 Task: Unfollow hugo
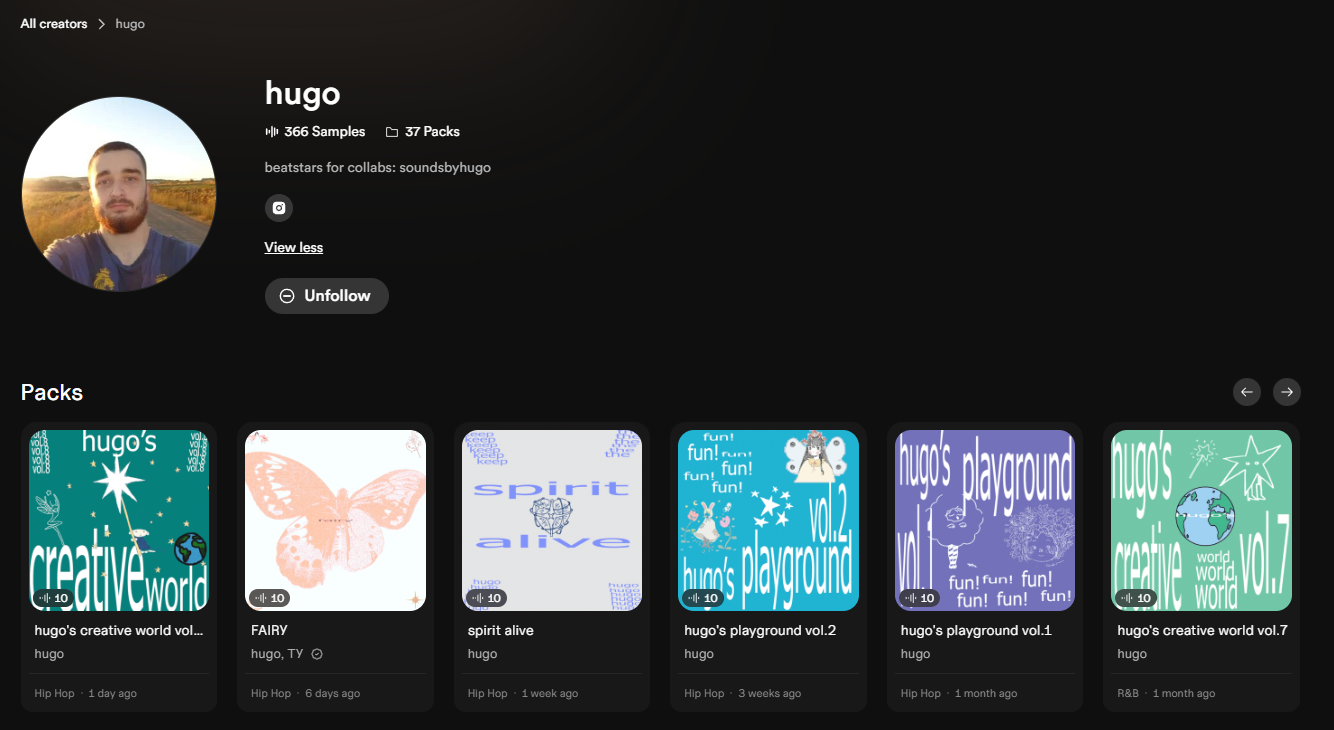326,296
